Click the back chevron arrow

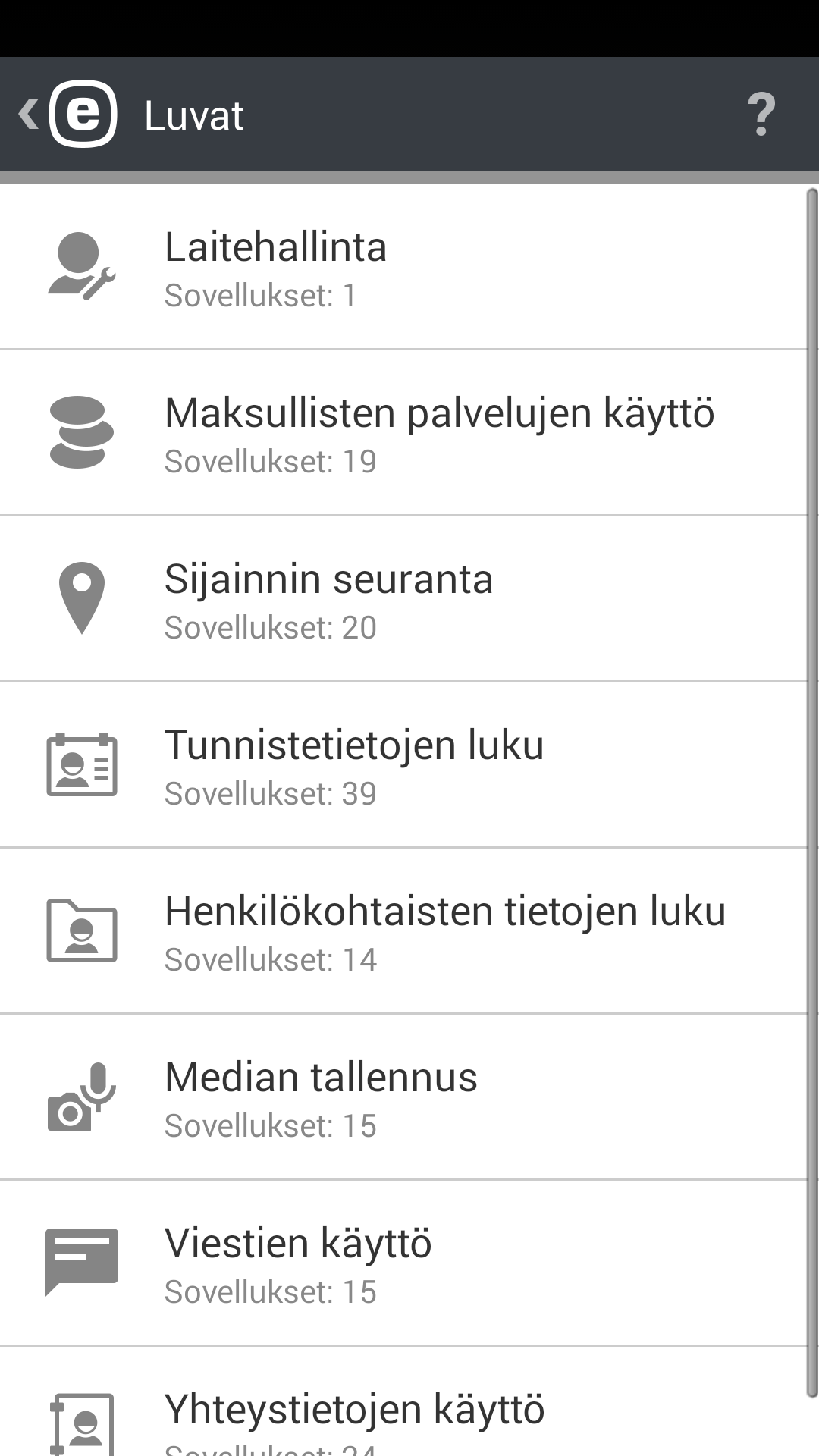(28, 115)
